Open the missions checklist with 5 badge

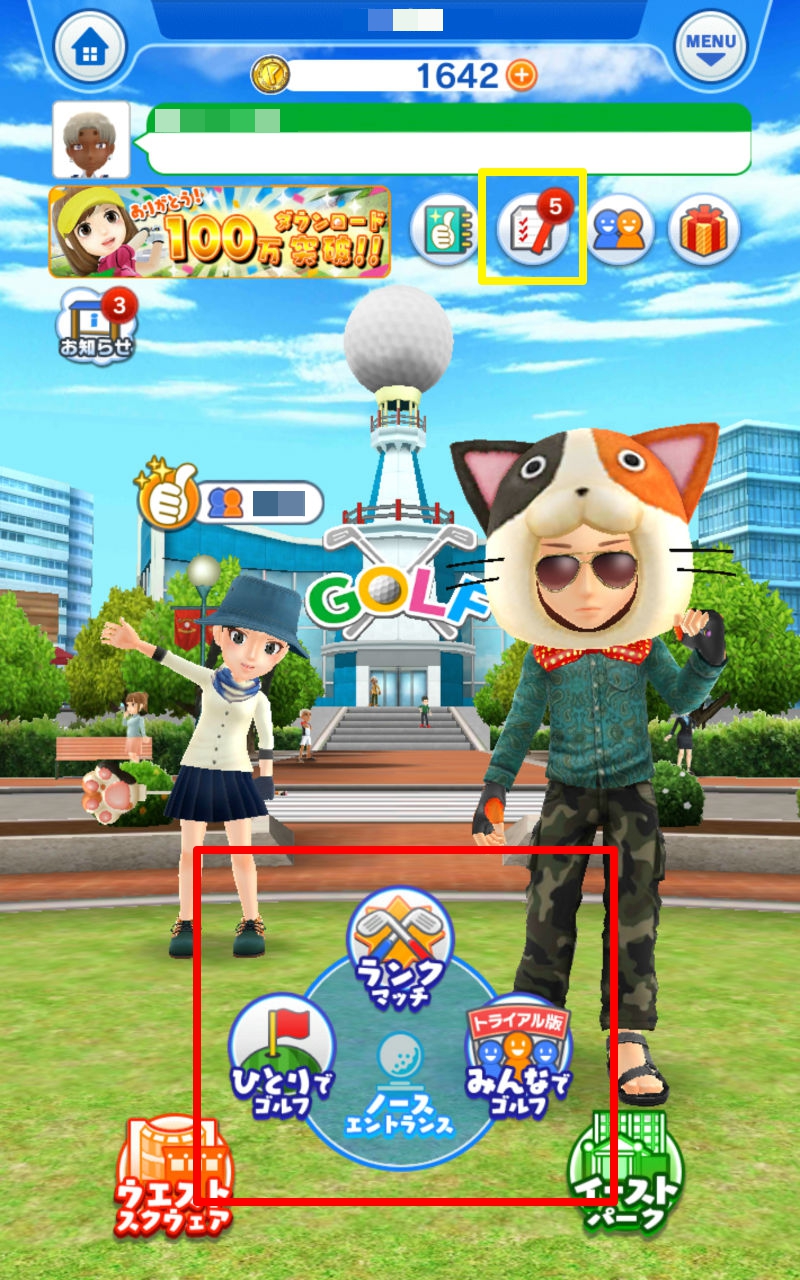(x=532, y=229)
